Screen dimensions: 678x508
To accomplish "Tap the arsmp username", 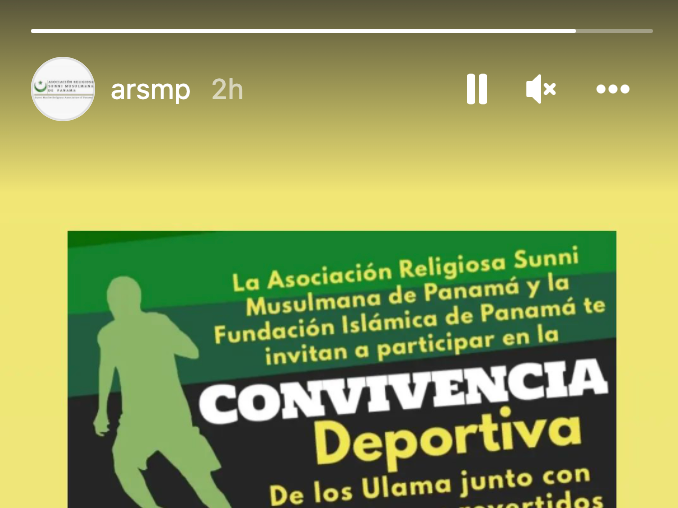I will click(x=150, y=90).
